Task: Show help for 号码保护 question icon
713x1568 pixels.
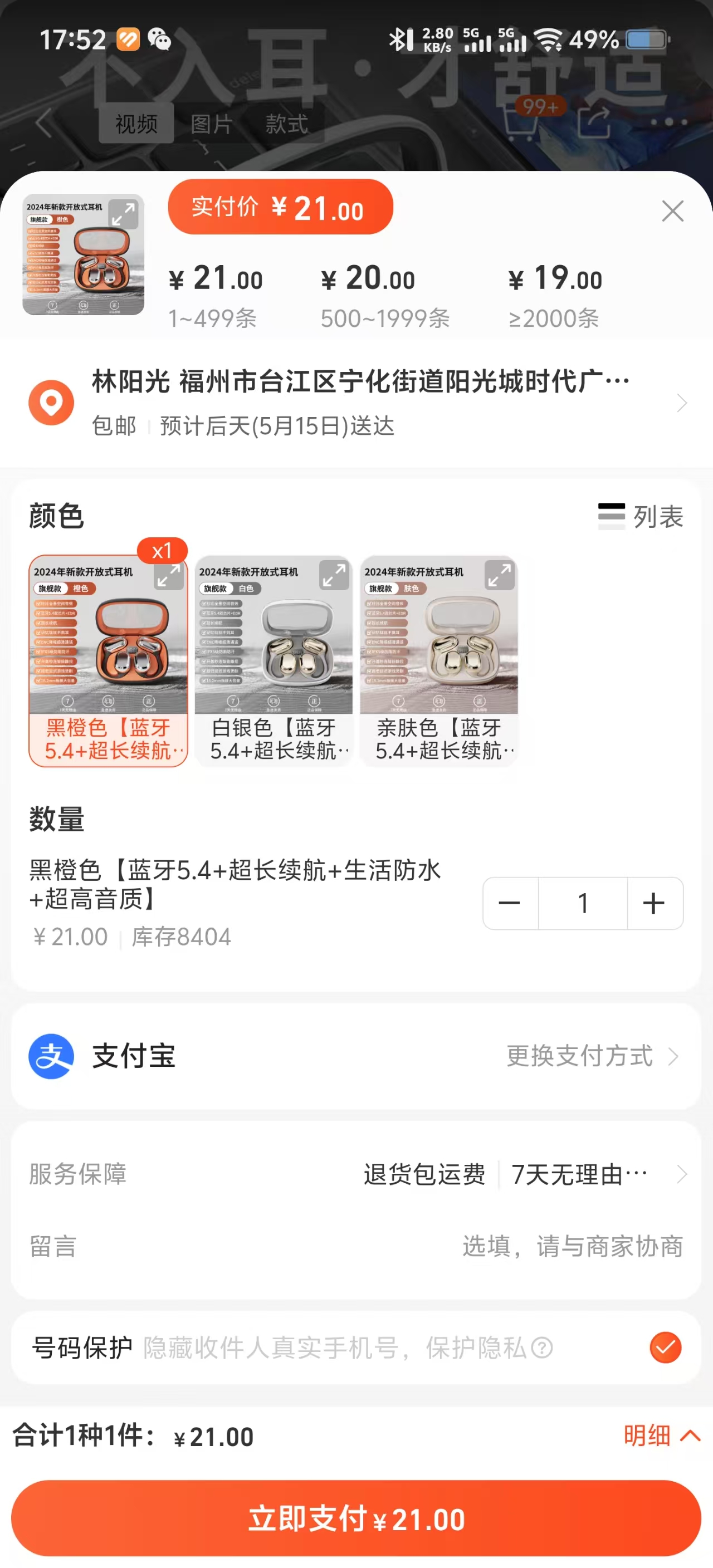Action: click(x=542, y=1347)
